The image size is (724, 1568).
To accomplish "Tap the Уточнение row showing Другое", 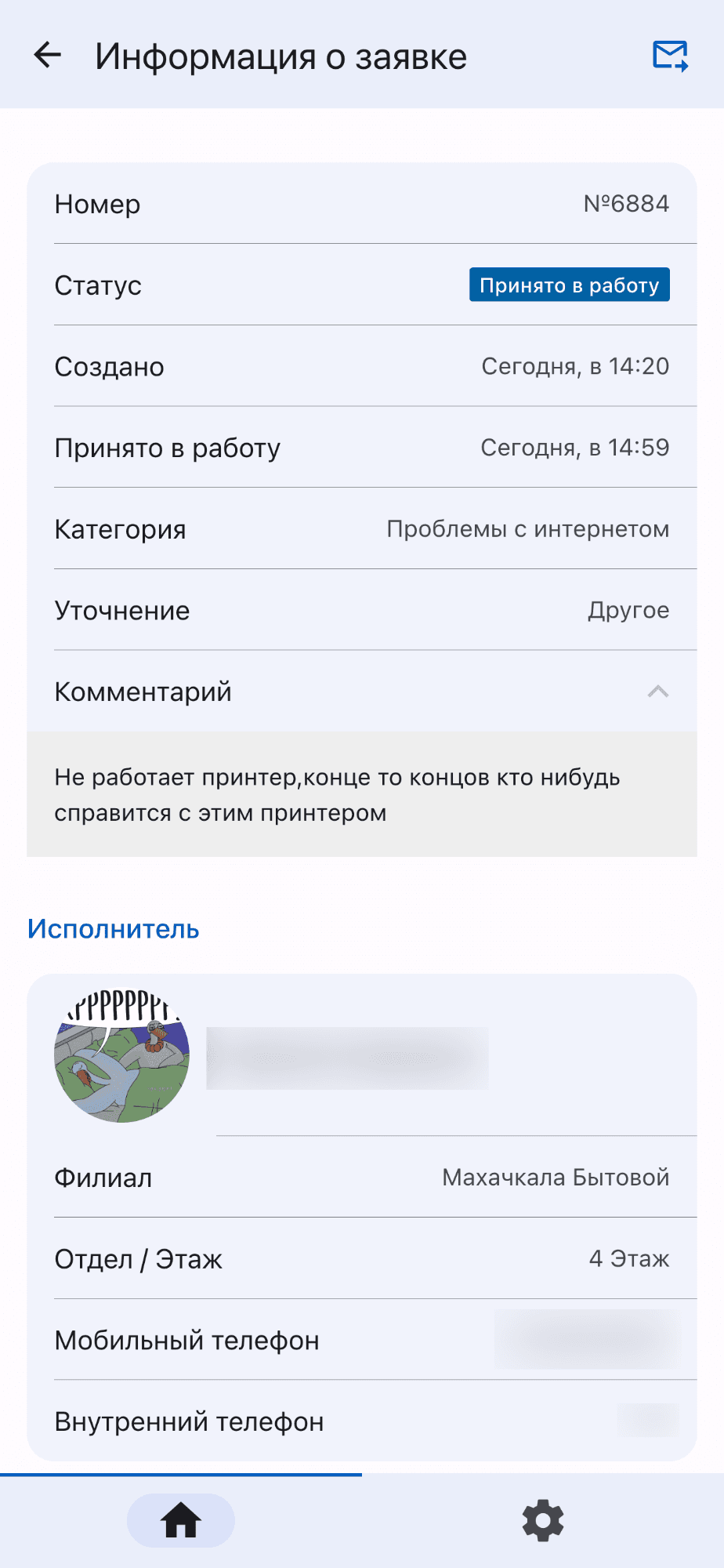I will point(629,610).
